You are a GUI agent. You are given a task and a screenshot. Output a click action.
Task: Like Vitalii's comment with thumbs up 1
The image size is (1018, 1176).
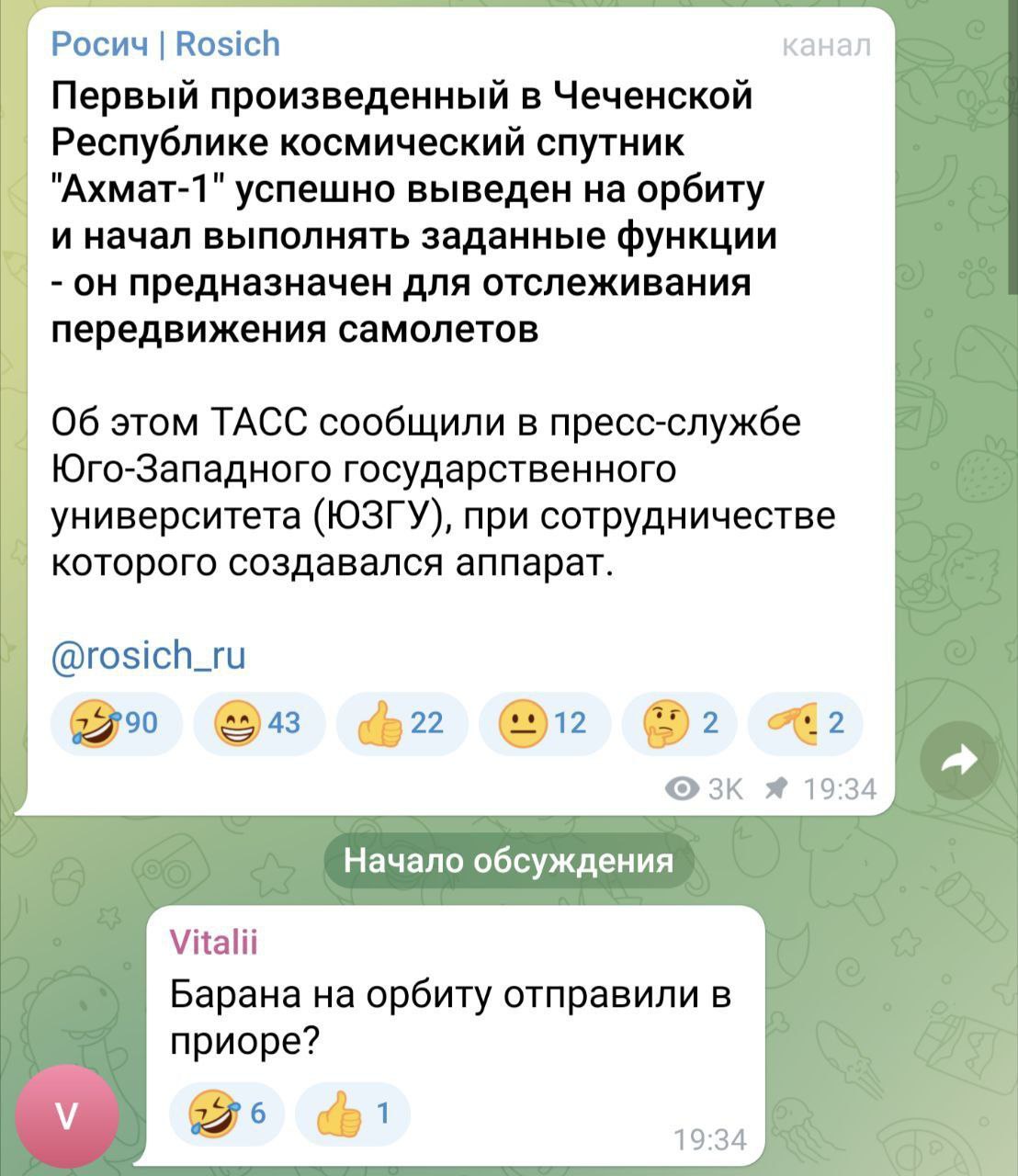click(x=353, y=1114)
